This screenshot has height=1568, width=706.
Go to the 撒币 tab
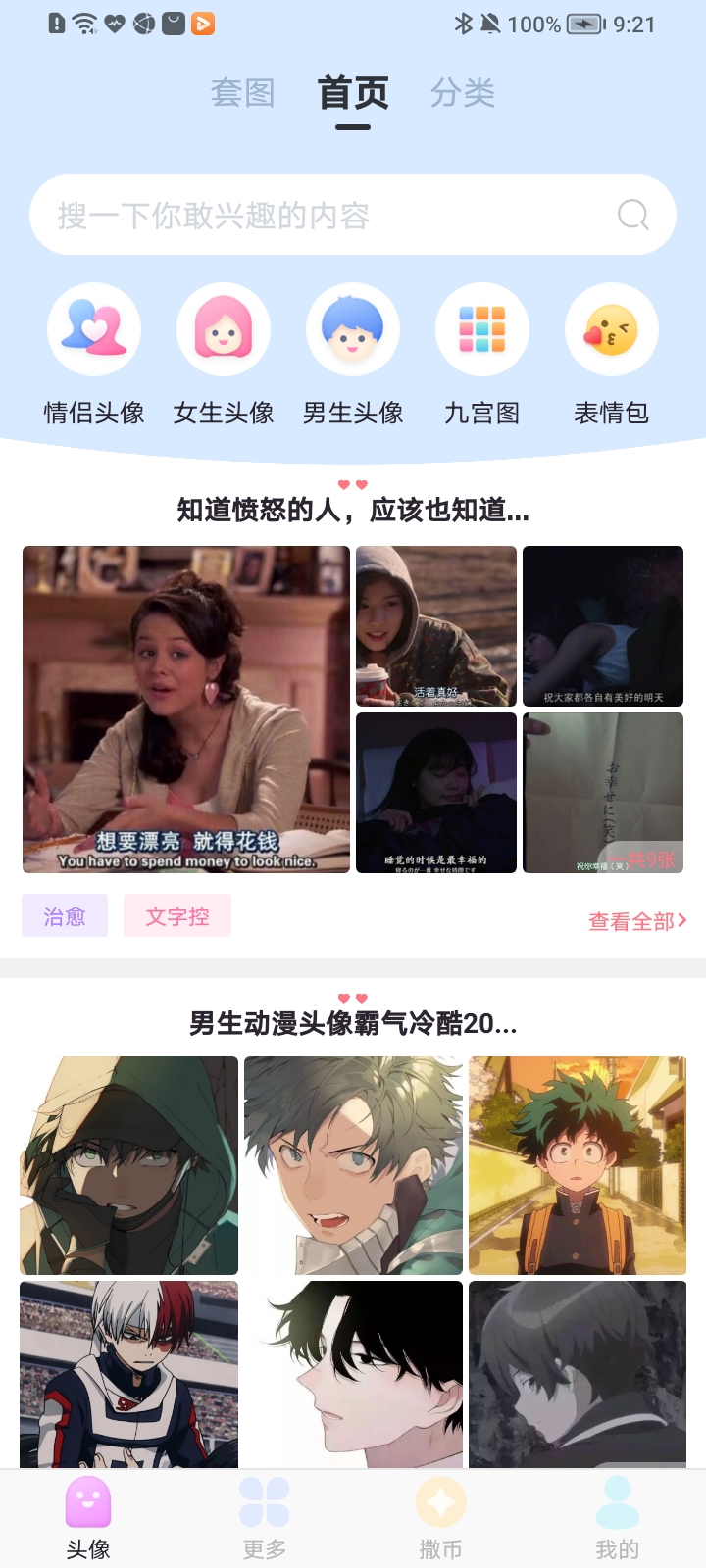coord(440,1518)
